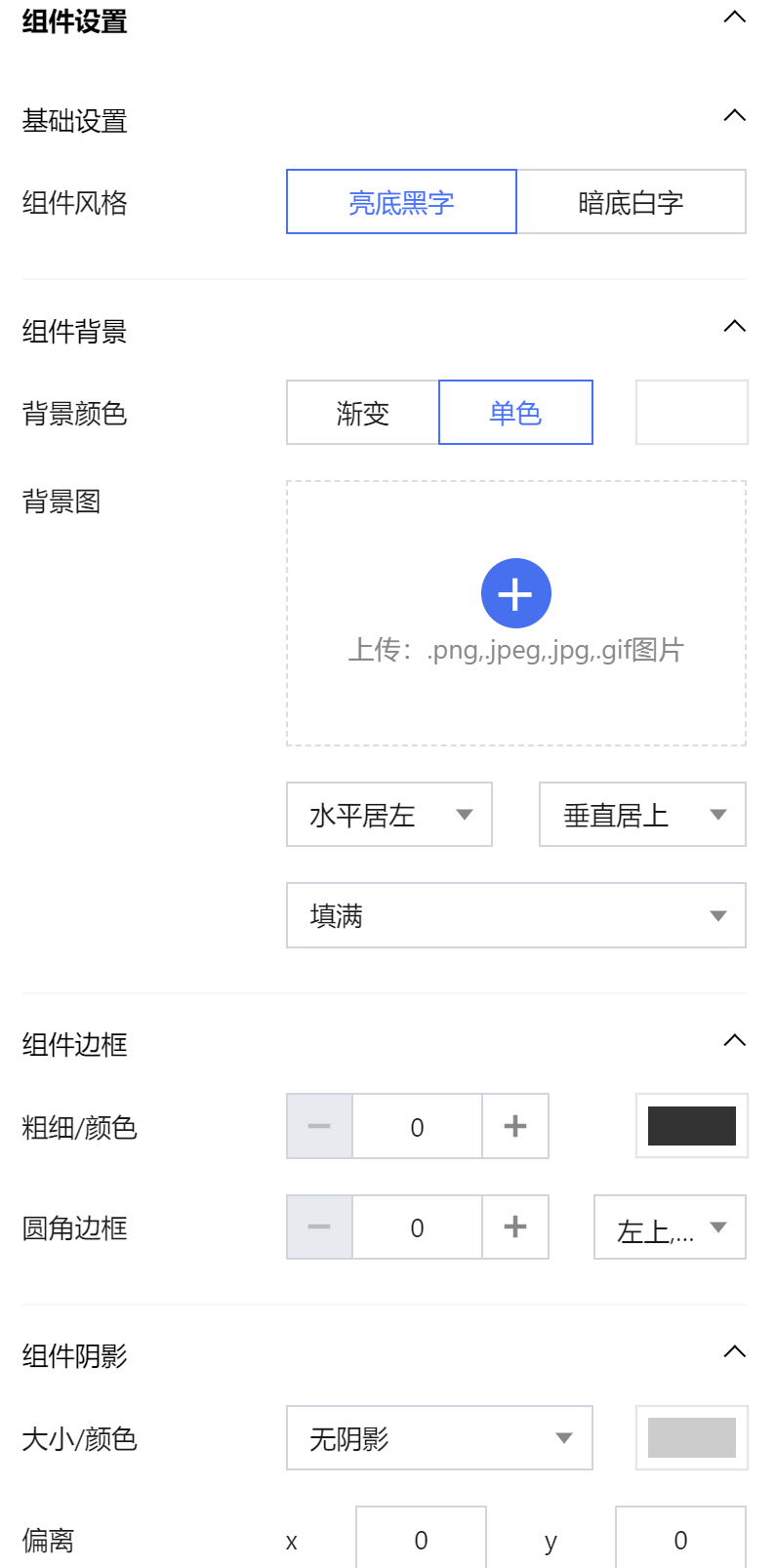Open the 垂直居上 alignment dropdown
Image resolution: width=775 pixels, height=1568 pixels.
[x=642, y=815]
